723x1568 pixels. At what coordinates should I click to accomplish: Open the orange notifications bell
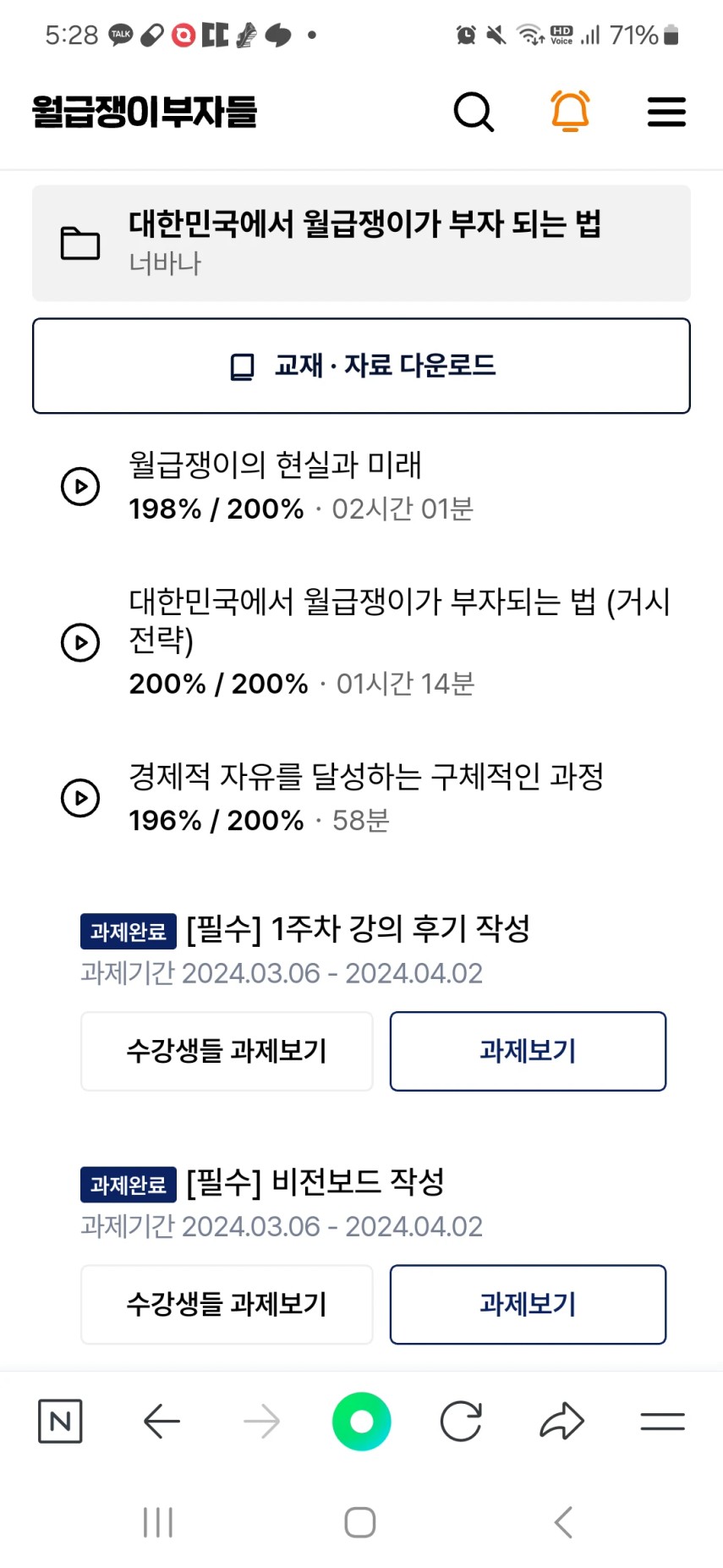(570, 111)
